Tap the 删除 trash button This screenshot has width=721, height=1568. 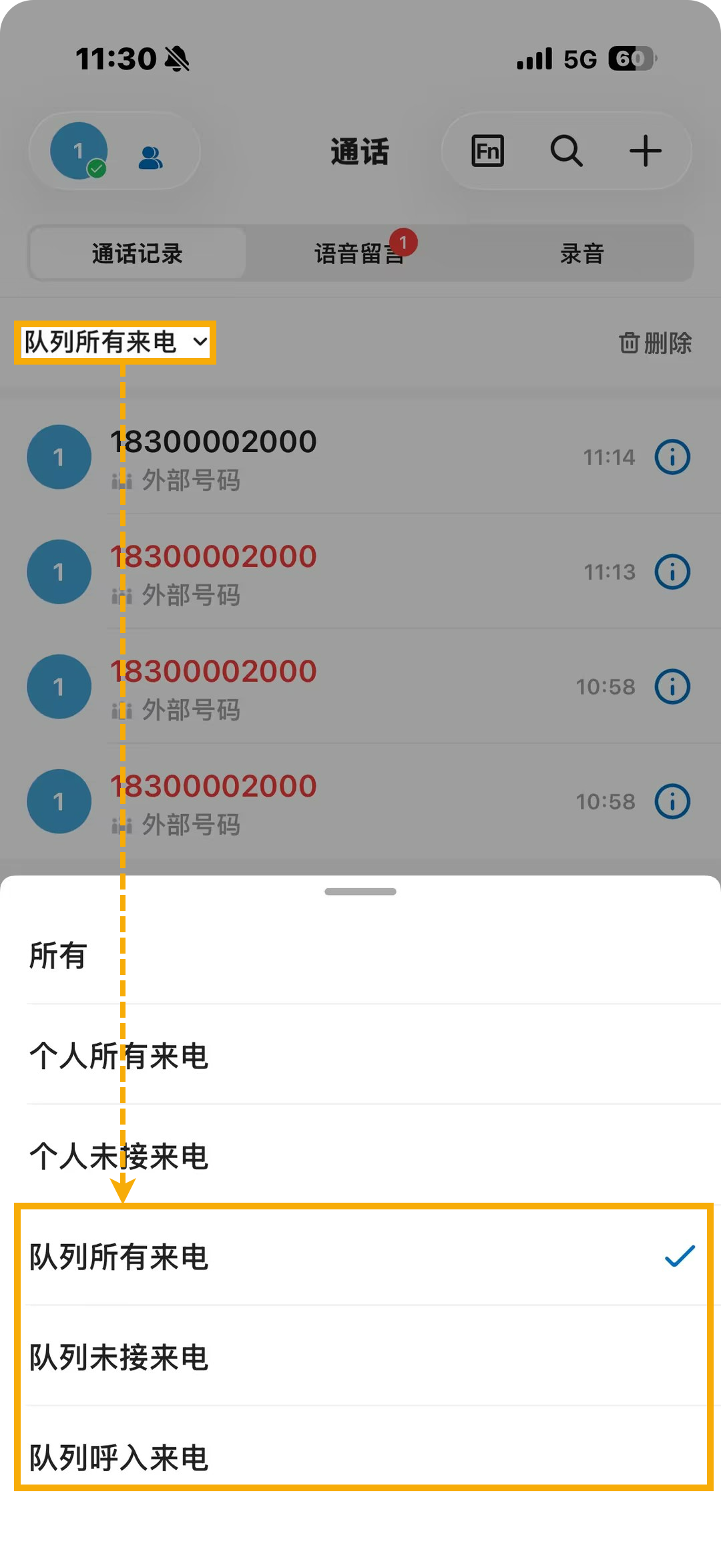pos(655,343)
